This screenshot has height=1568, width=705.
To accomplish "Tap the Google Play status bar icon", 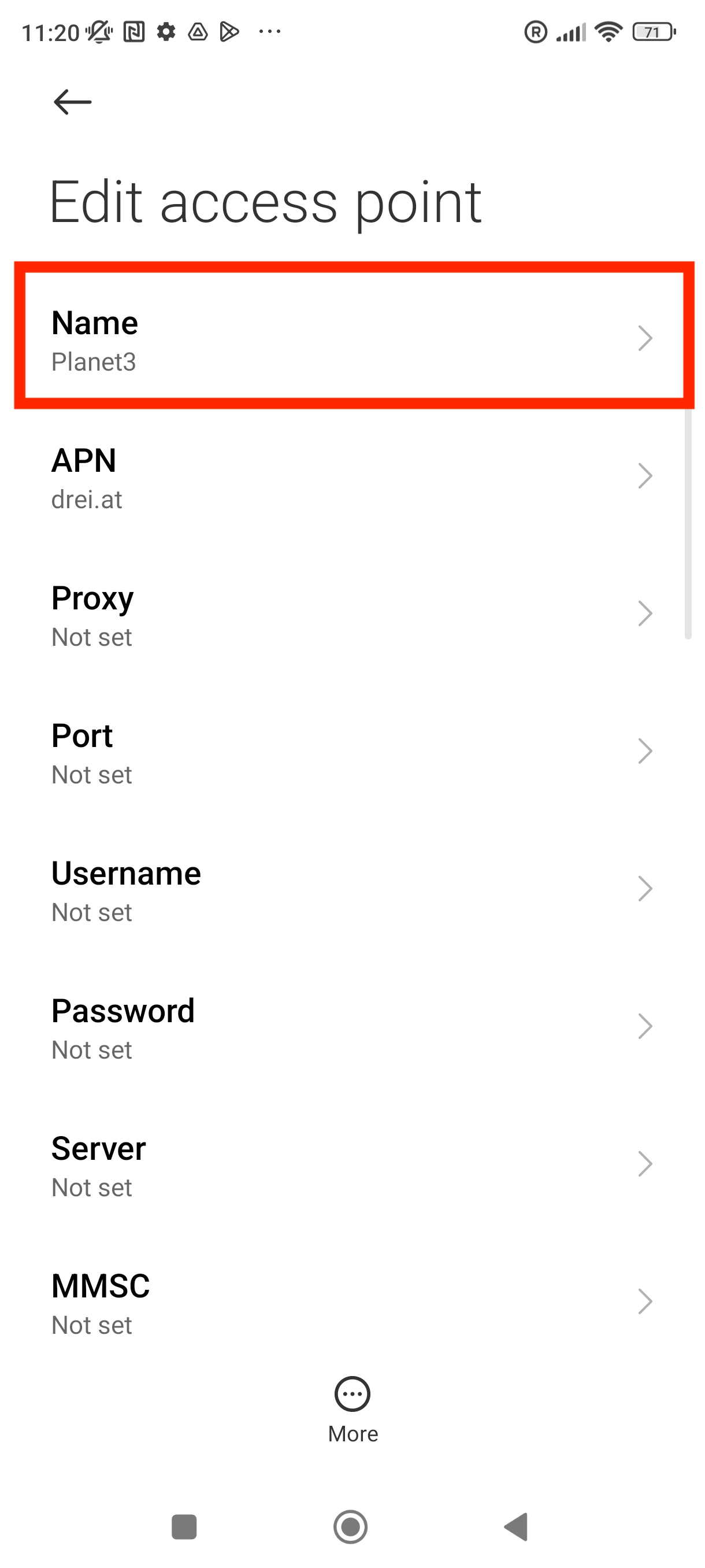I will point(231,31).
